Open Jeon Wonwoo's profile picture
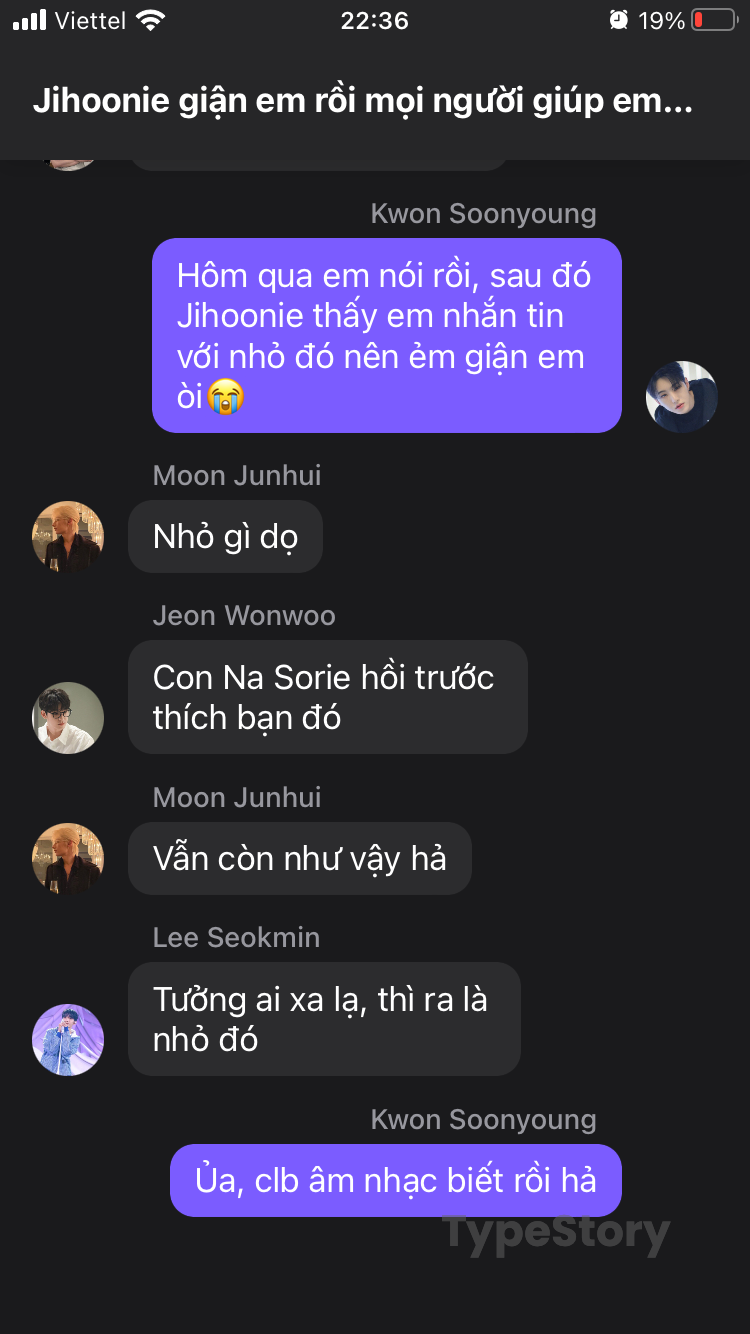The height and width of the screenshot is (1334, 750). tap(68, 718)
